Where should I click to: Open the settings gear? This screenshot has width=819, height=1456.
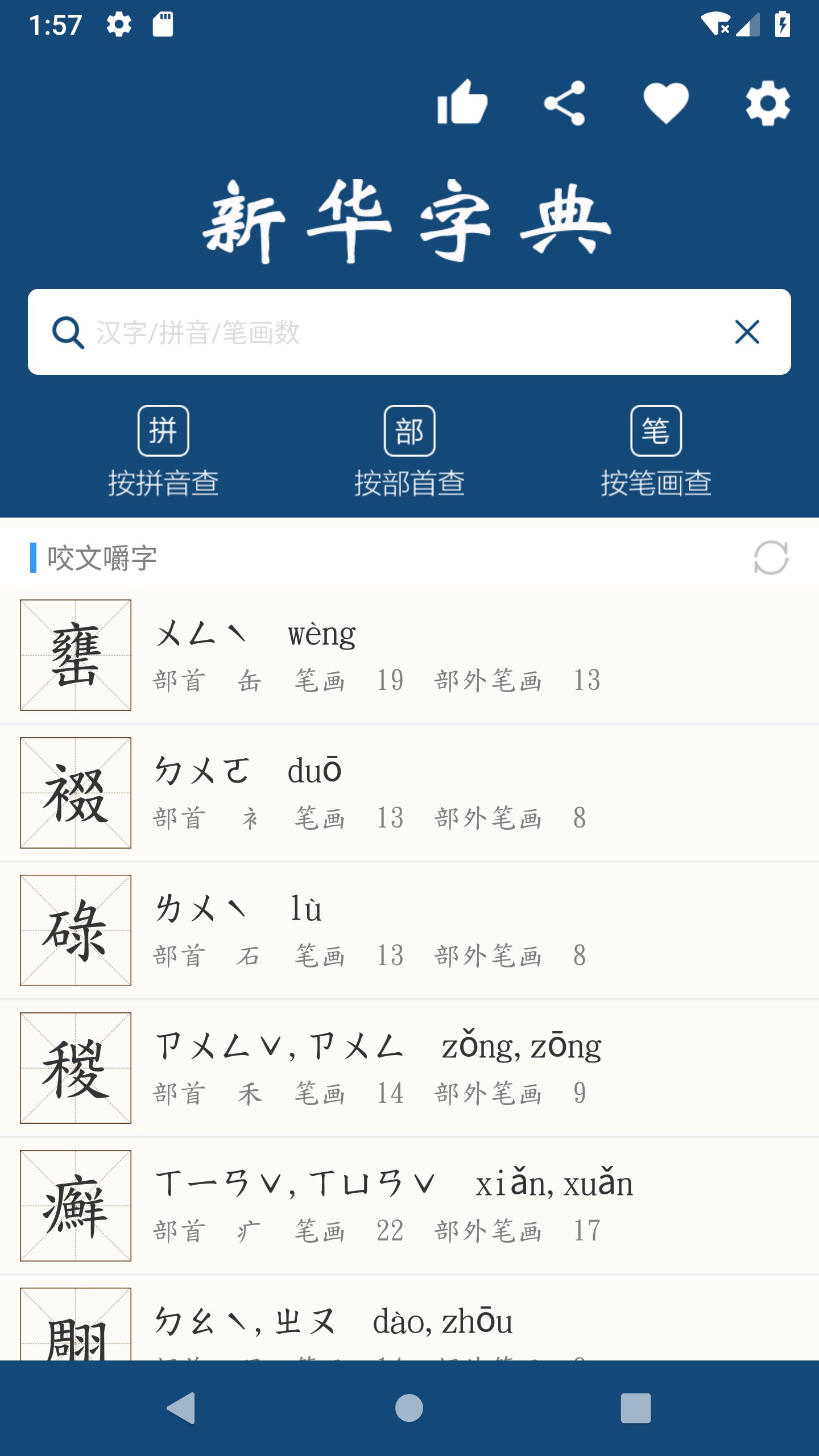coord(768,103)
